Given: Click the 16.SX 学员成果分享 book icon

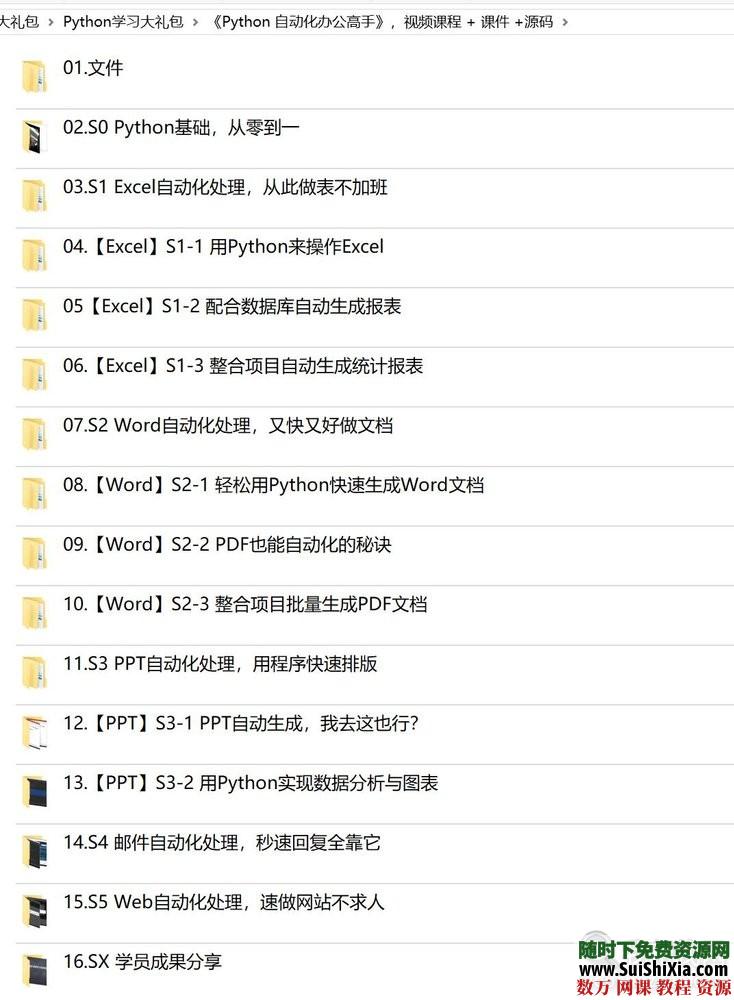Looking at the screenshot, I should pyautogui.click(x=33, y=968).
